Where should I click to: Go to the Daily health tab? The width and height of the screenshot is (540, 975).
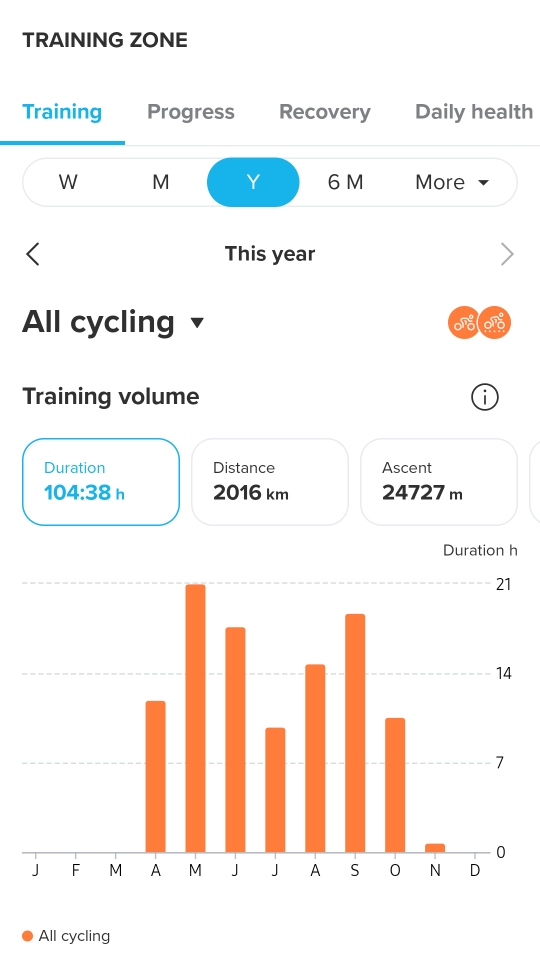click(473, 112)
